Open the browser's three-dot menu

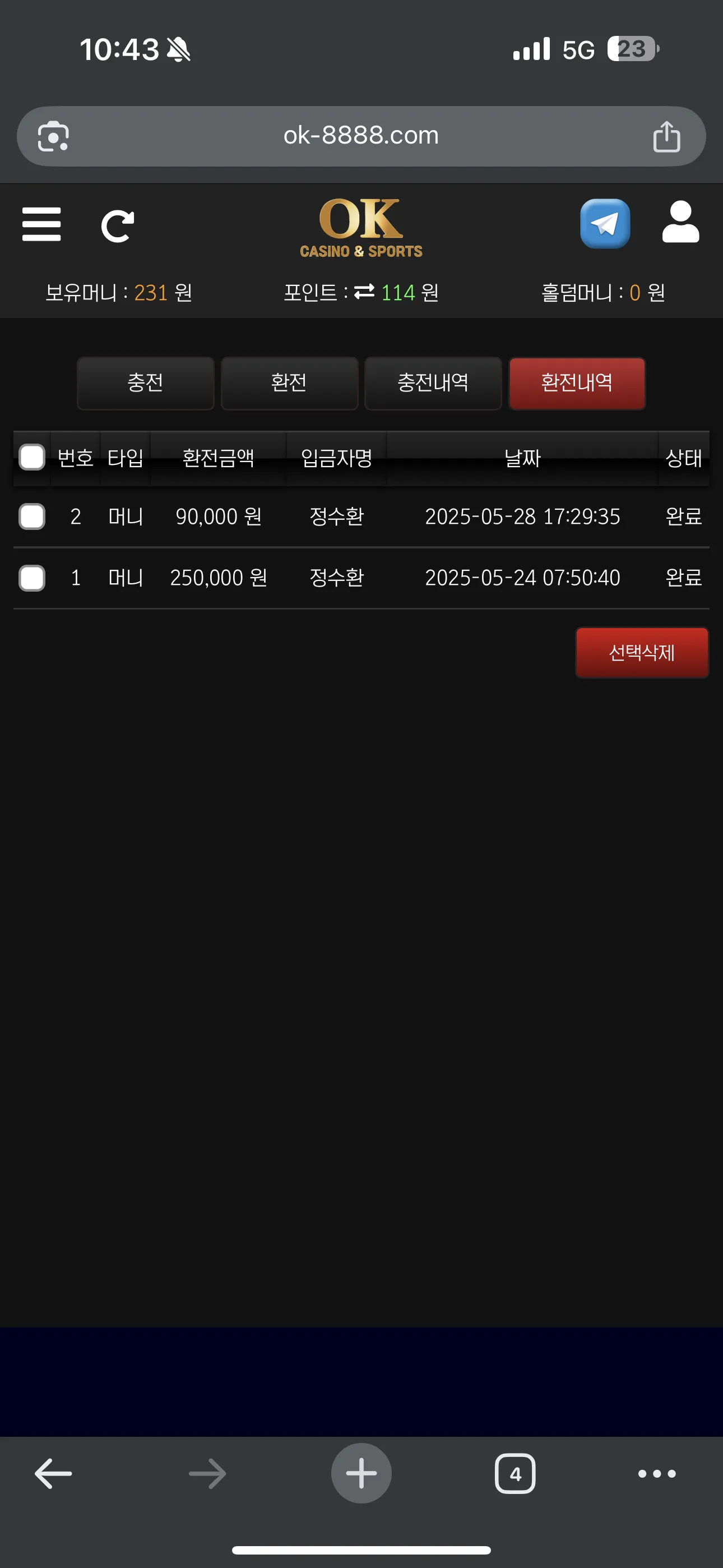click(x=657, y=1474)
